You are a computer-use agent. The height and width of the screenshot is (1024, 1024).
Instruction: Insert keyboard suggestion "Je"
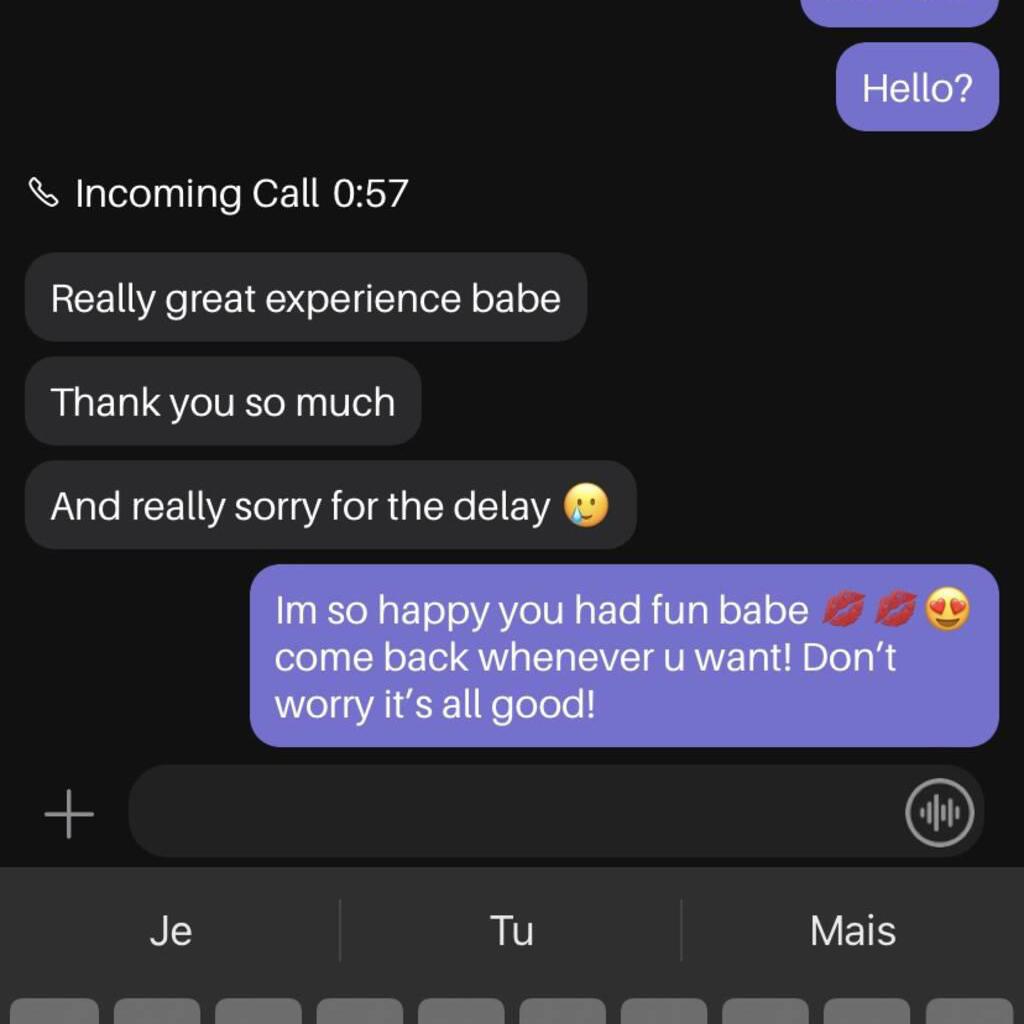click(x=171, y=931)
